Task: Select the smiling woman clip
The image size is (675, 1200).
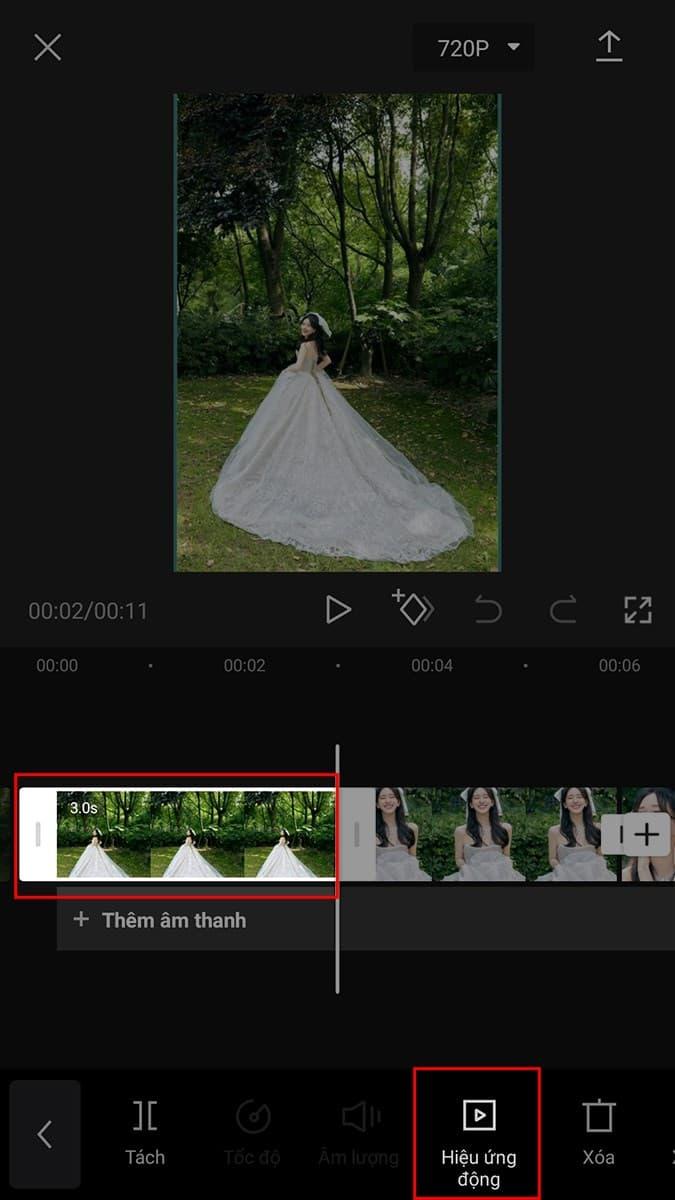Action: tap(480, 834)
